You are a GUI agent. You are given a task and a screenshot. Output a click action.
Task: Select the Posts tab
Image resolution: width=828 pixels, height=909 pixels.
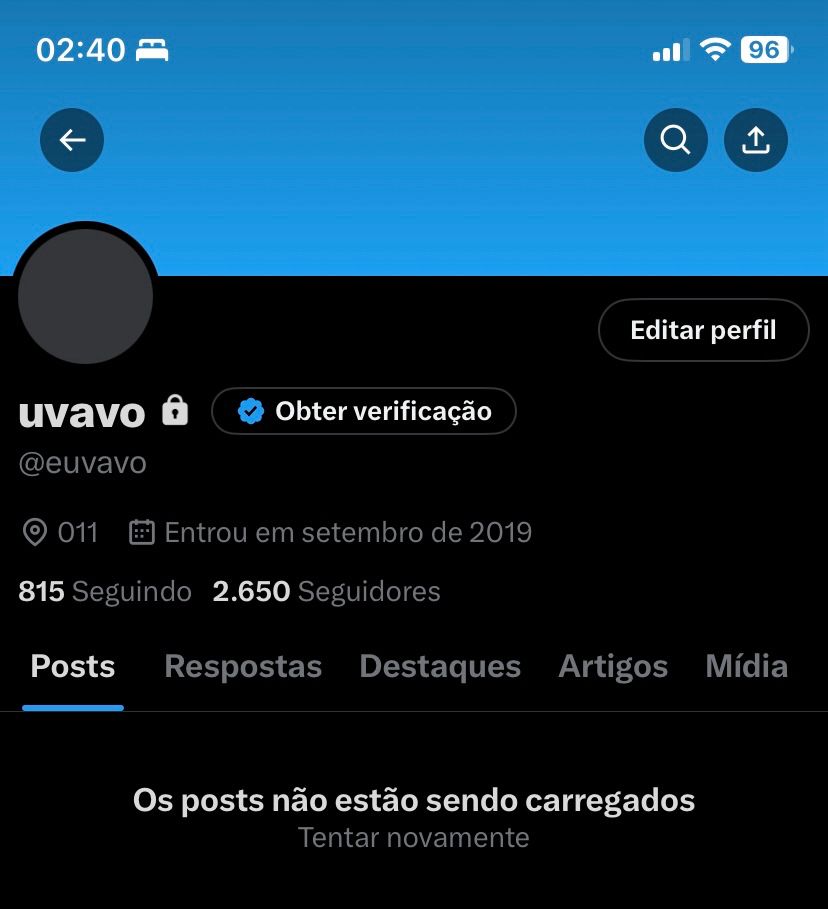tap(73, 667)
